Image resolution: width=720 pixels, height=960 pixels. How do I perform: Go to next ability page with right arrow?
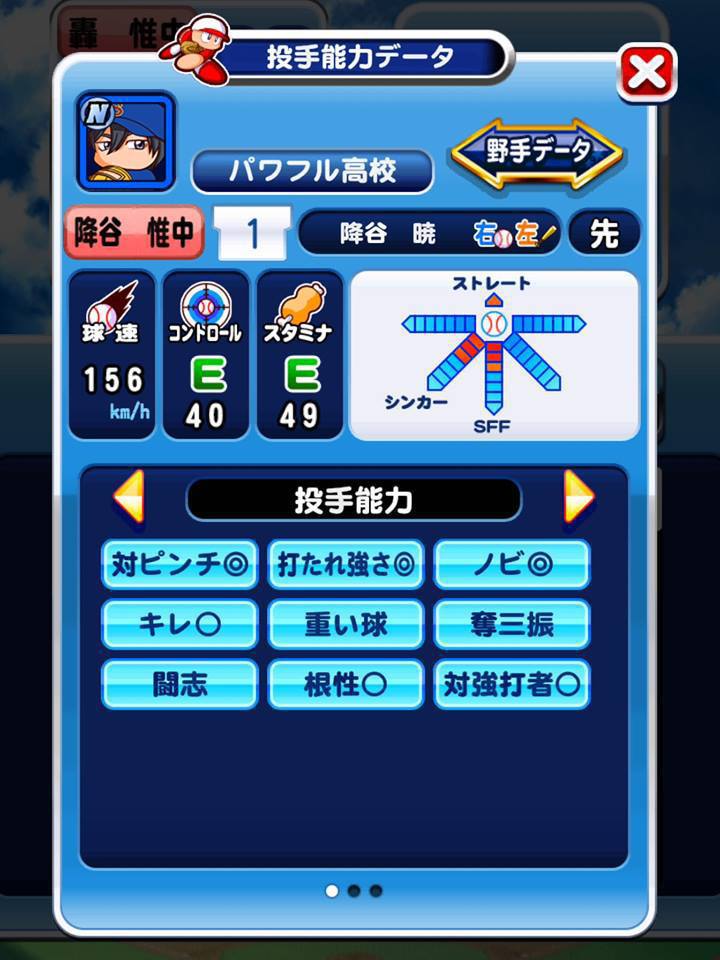point(578,497)
